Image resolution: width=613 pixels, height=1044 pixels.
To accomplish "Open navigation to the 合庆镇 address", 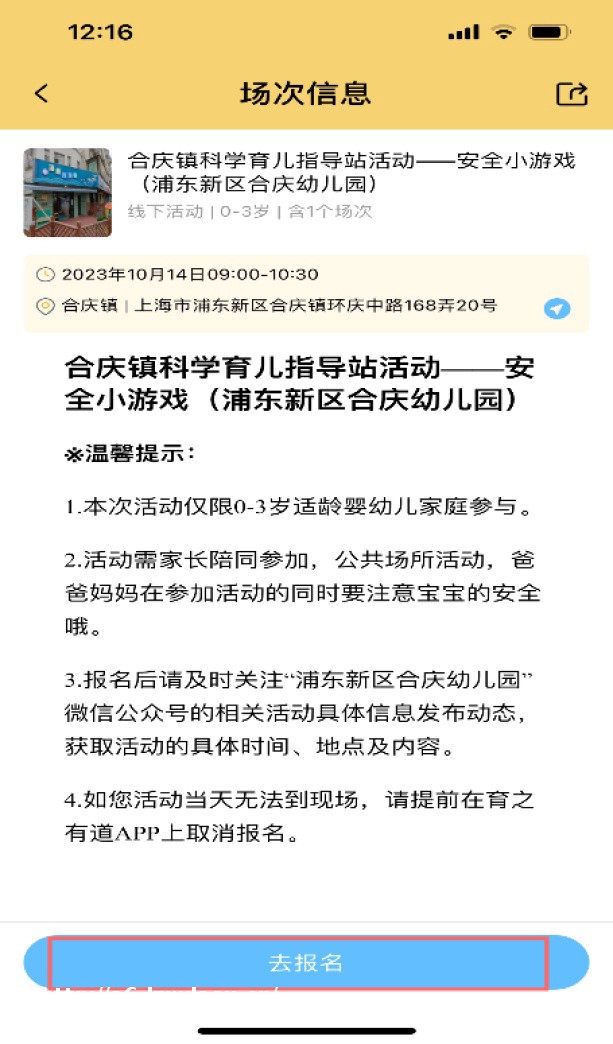I will (x=557, y=308).
